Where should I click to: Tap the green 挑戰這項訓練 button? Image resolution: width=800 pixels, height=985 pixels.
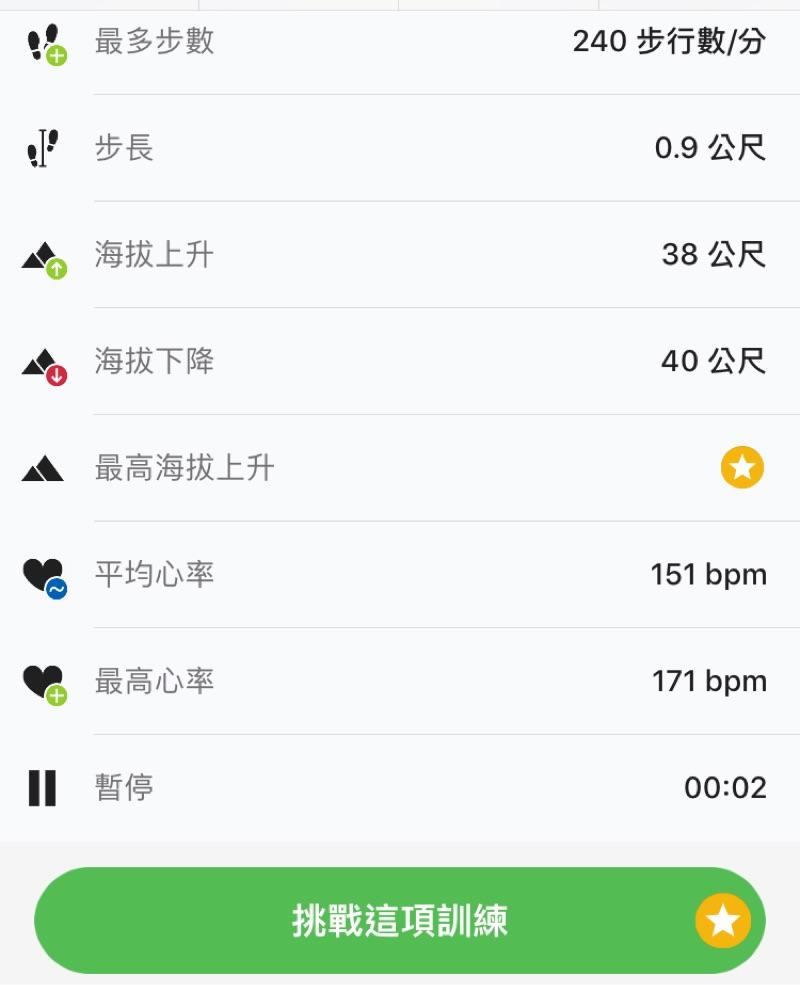[x=400, y=920]
